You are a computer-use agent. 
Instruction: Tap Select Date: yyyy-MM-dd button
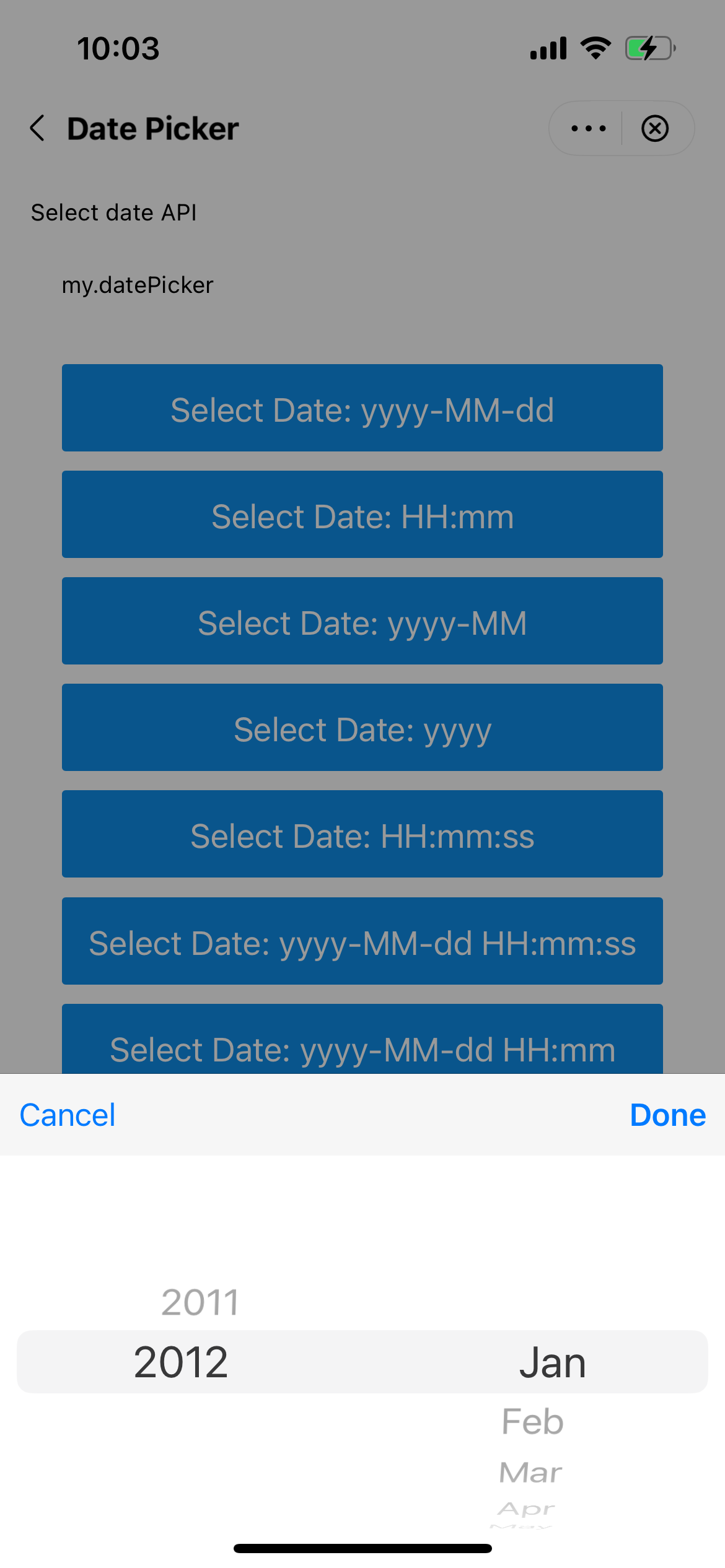[362, 408]
